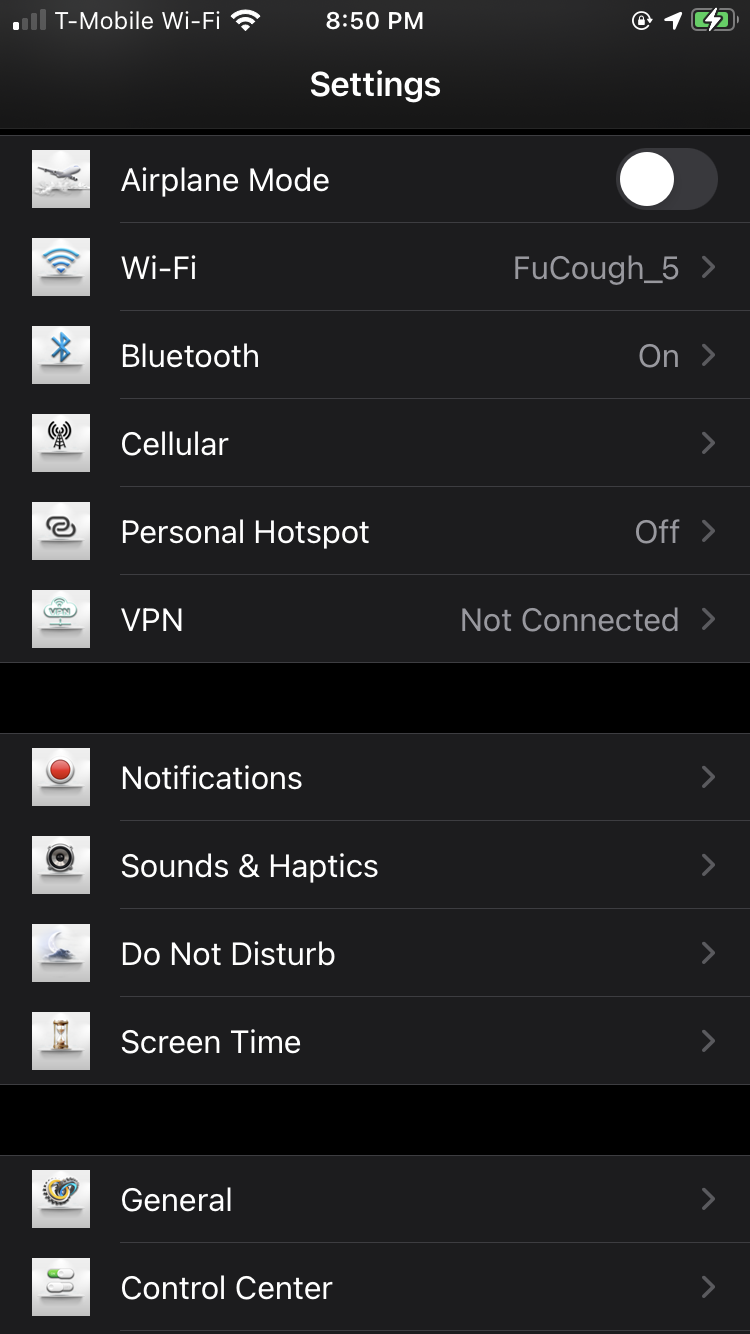This screenshot has width=750, height=1334.
Task: Open Notifications settings
Action: pos(375,778)
